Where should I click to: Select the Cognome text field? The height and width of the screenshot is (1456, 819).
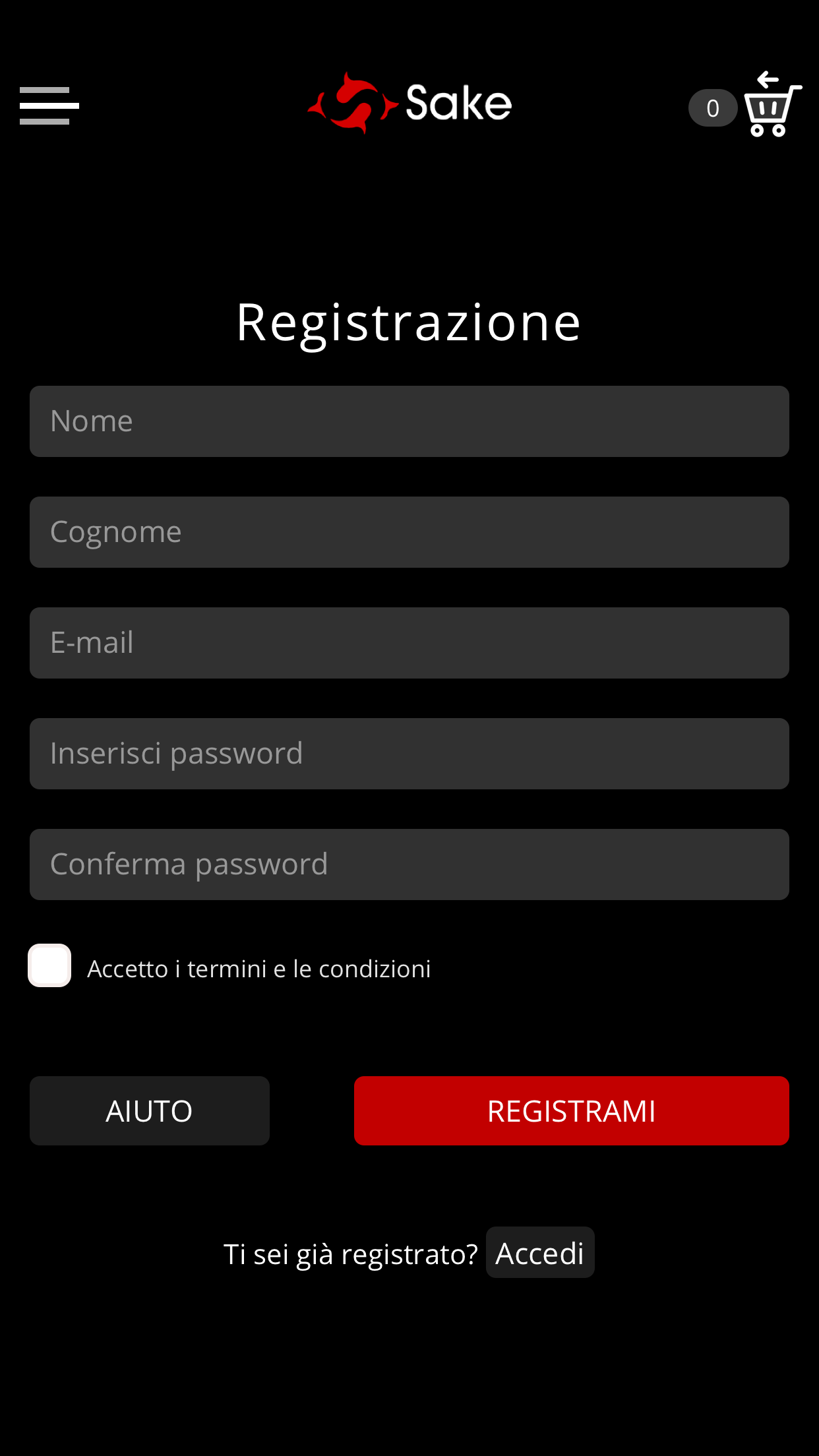click(x=409, y=531)
